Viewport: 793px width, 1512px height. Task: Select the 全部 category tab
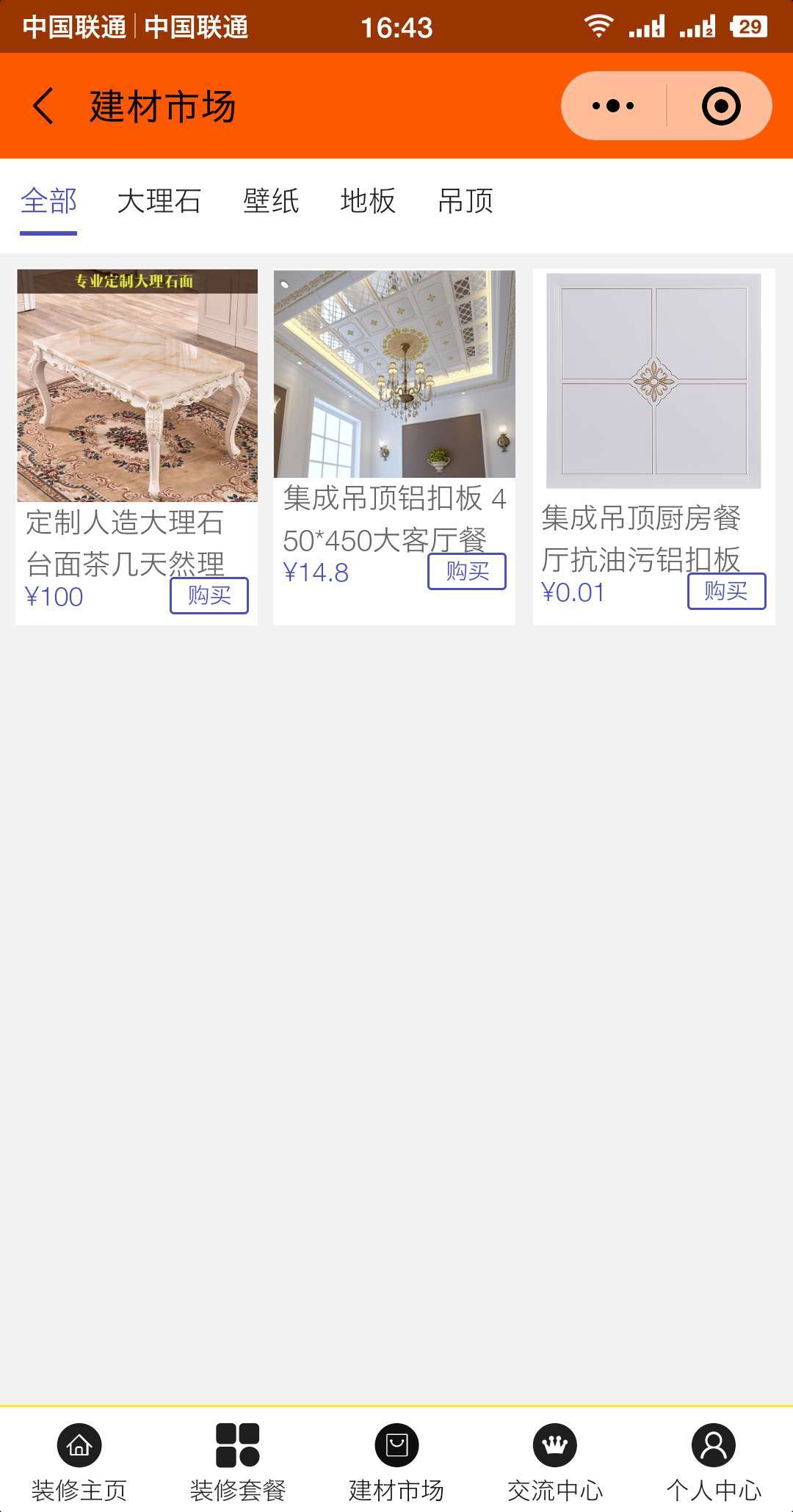click(48, 201)
